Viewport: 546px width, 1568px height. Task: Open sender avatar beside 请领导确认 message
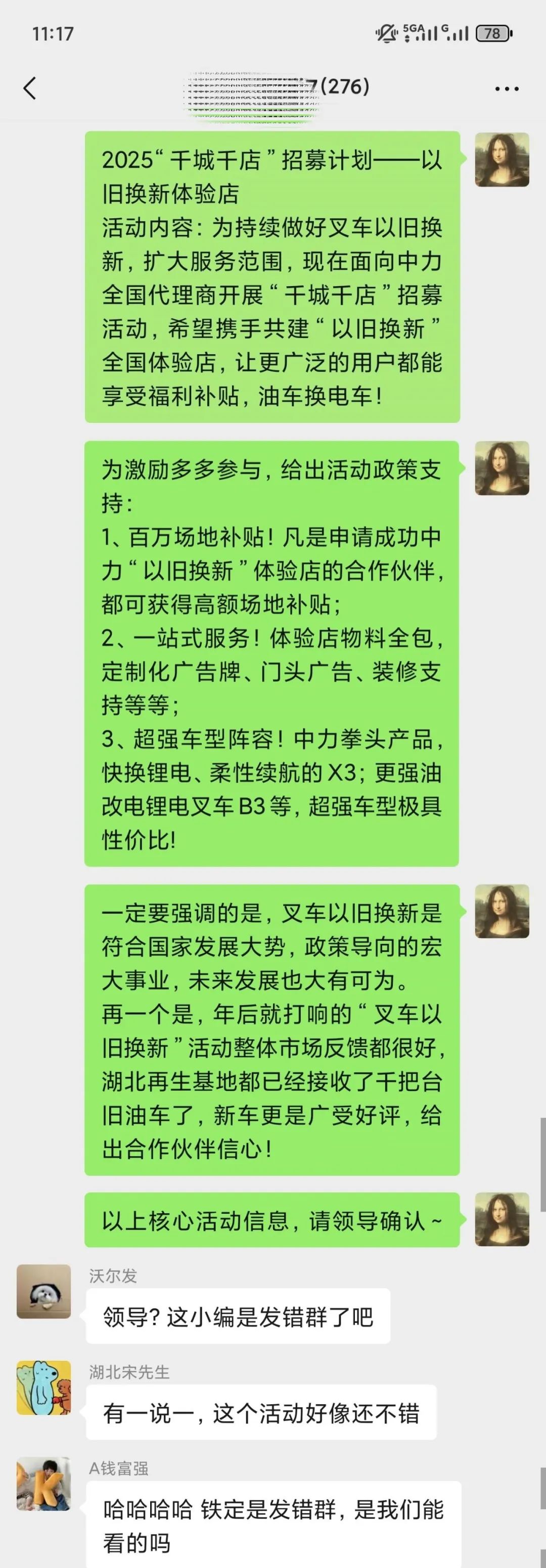(x=502, y=1219)
